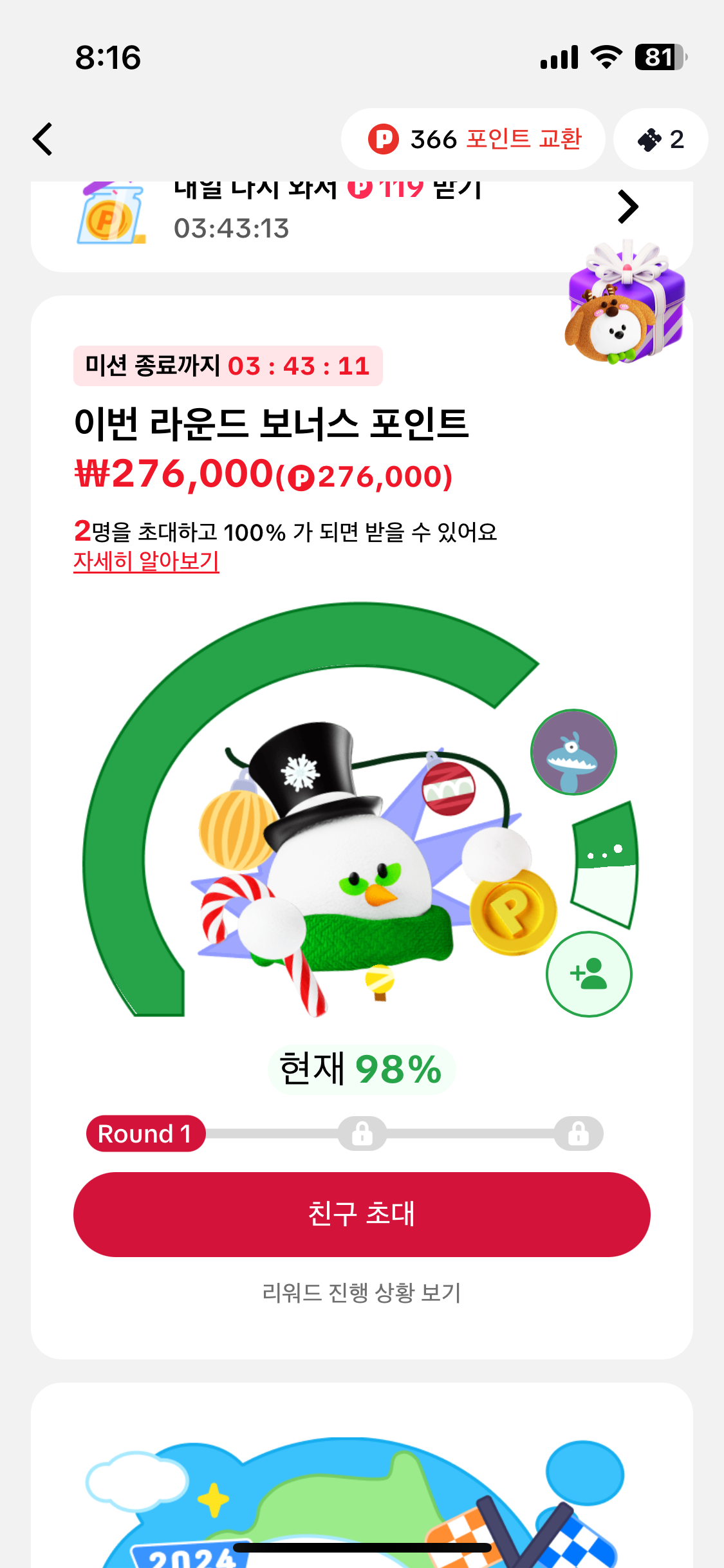724x1568 pixels.
Task: Tap the monster character avatar on the progress ring
Action: 573,752
